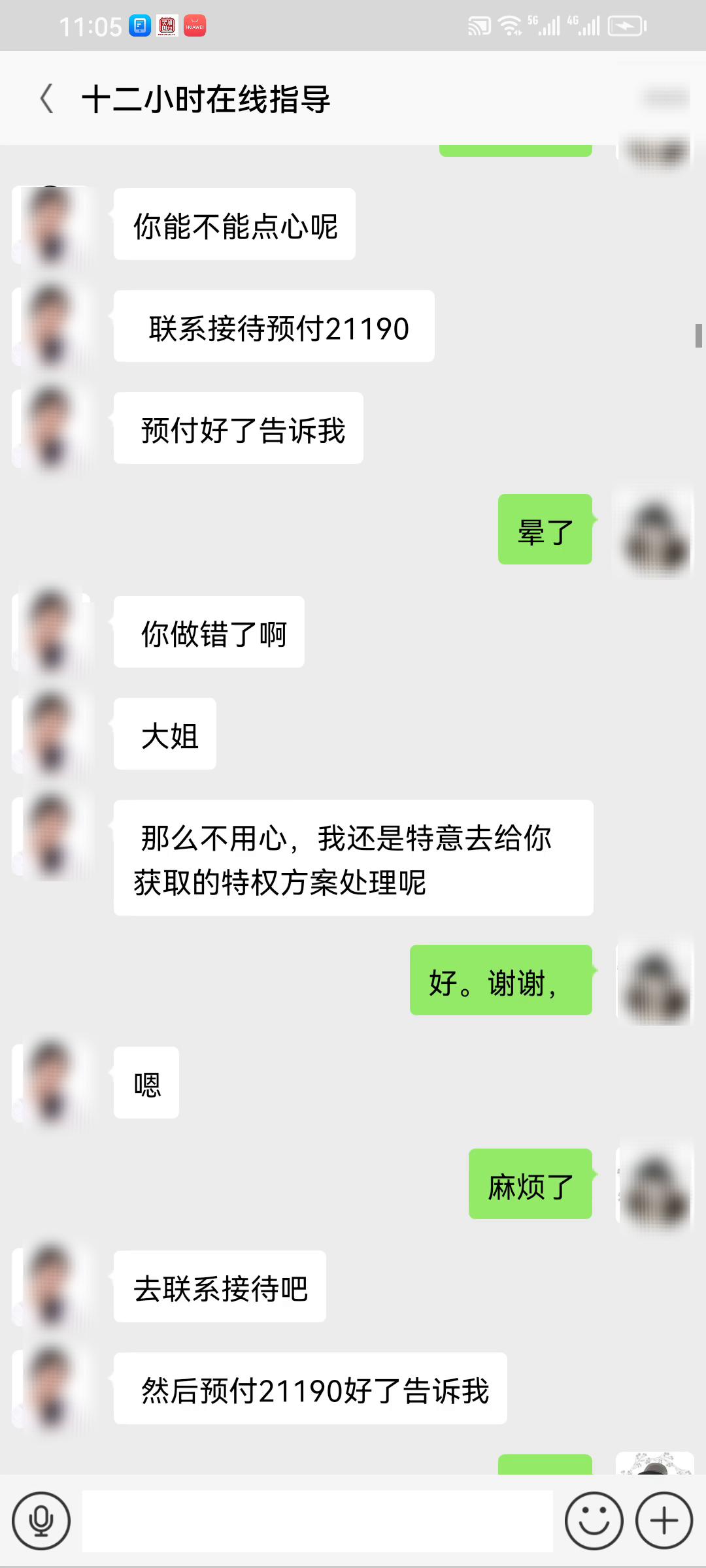Focus the message text field

317,1521
